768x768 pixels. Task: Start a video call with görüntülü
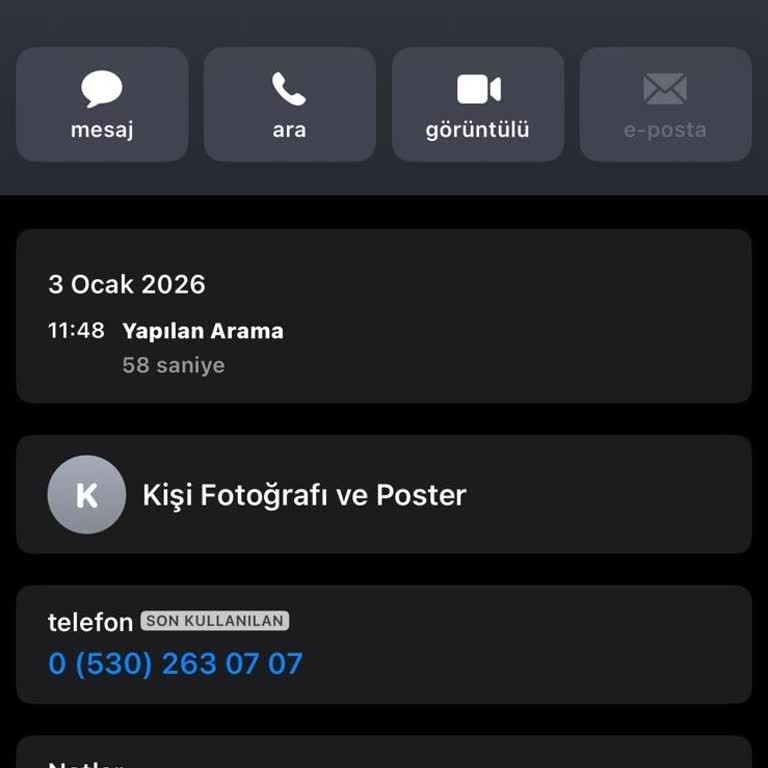478,105
